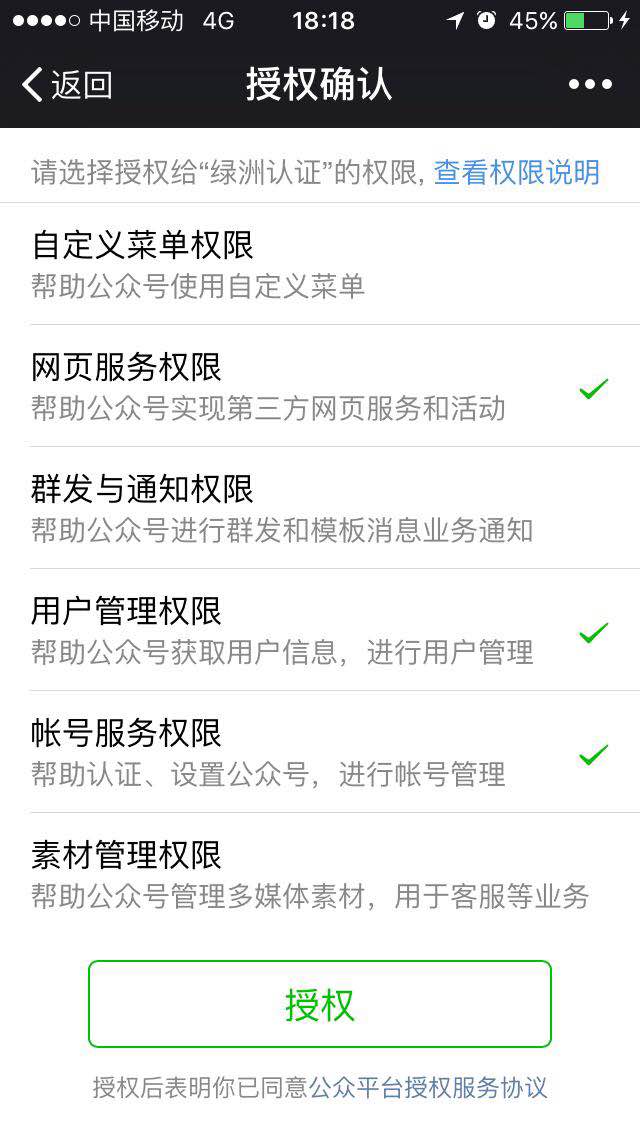
Task: Deselect the 用户管理权限 permission
Action: [320, 631]
